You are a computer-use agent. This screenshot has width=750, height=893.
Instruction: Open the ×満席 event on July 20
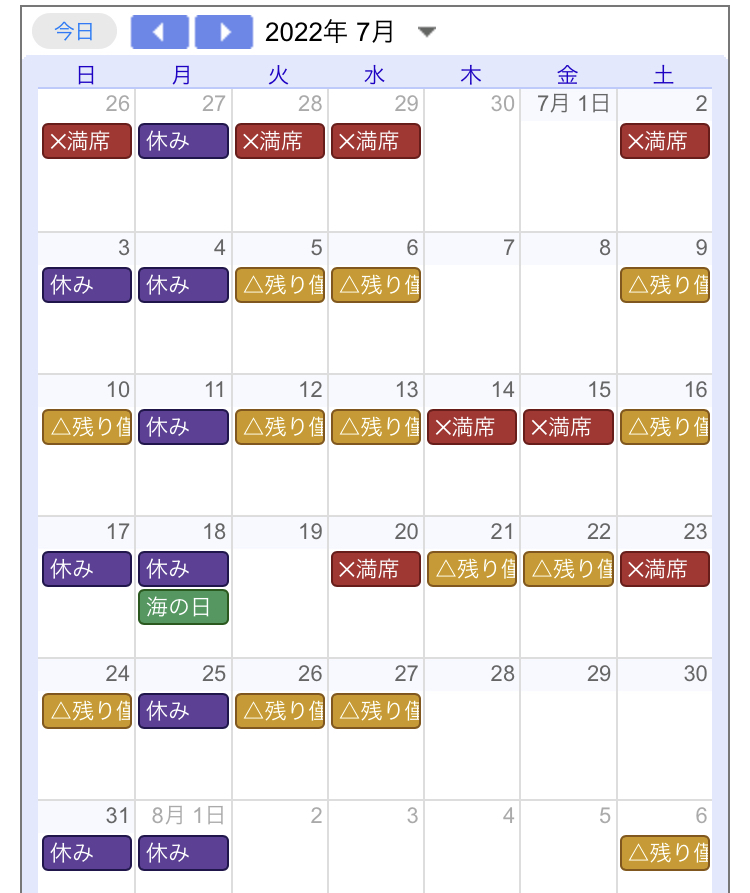coord(376,569)
